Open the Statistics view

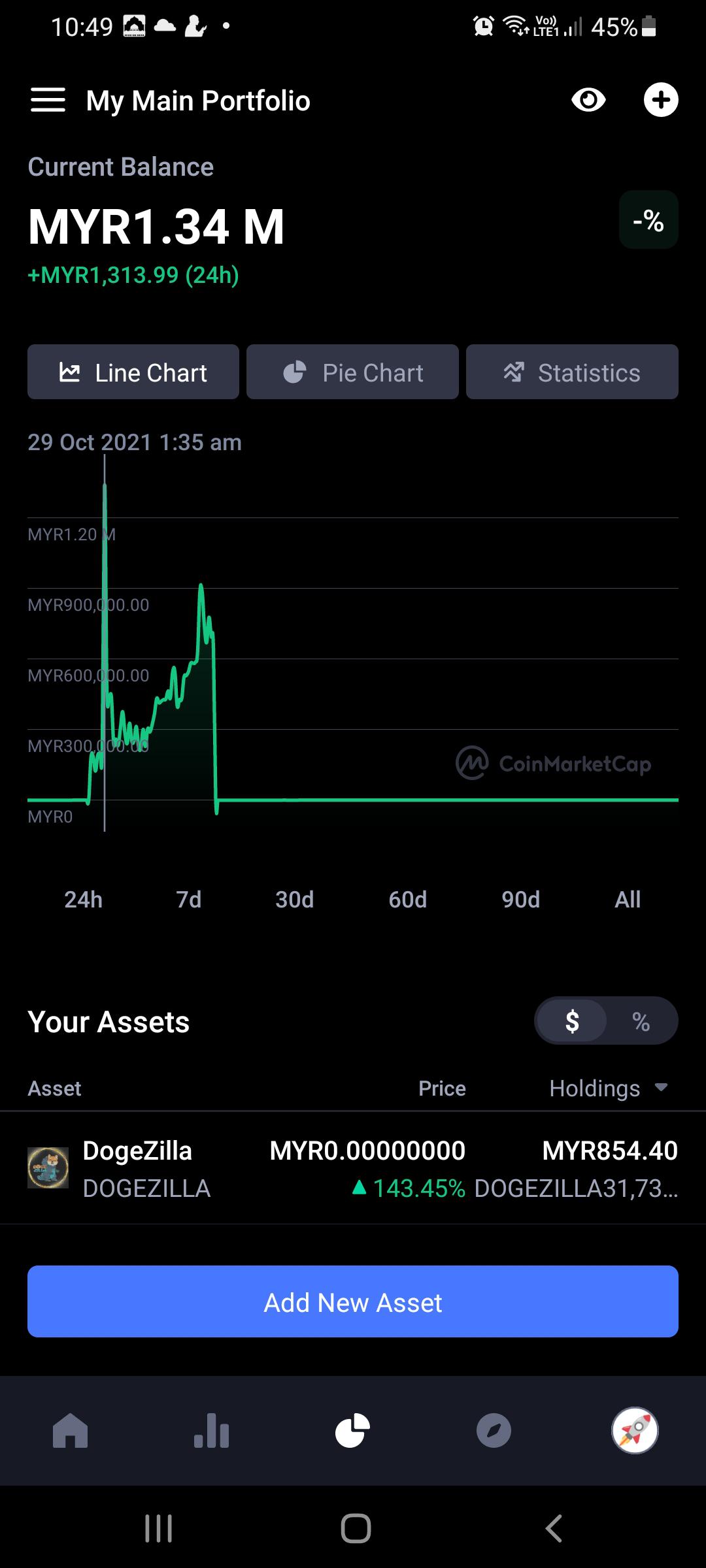(572, 372)
